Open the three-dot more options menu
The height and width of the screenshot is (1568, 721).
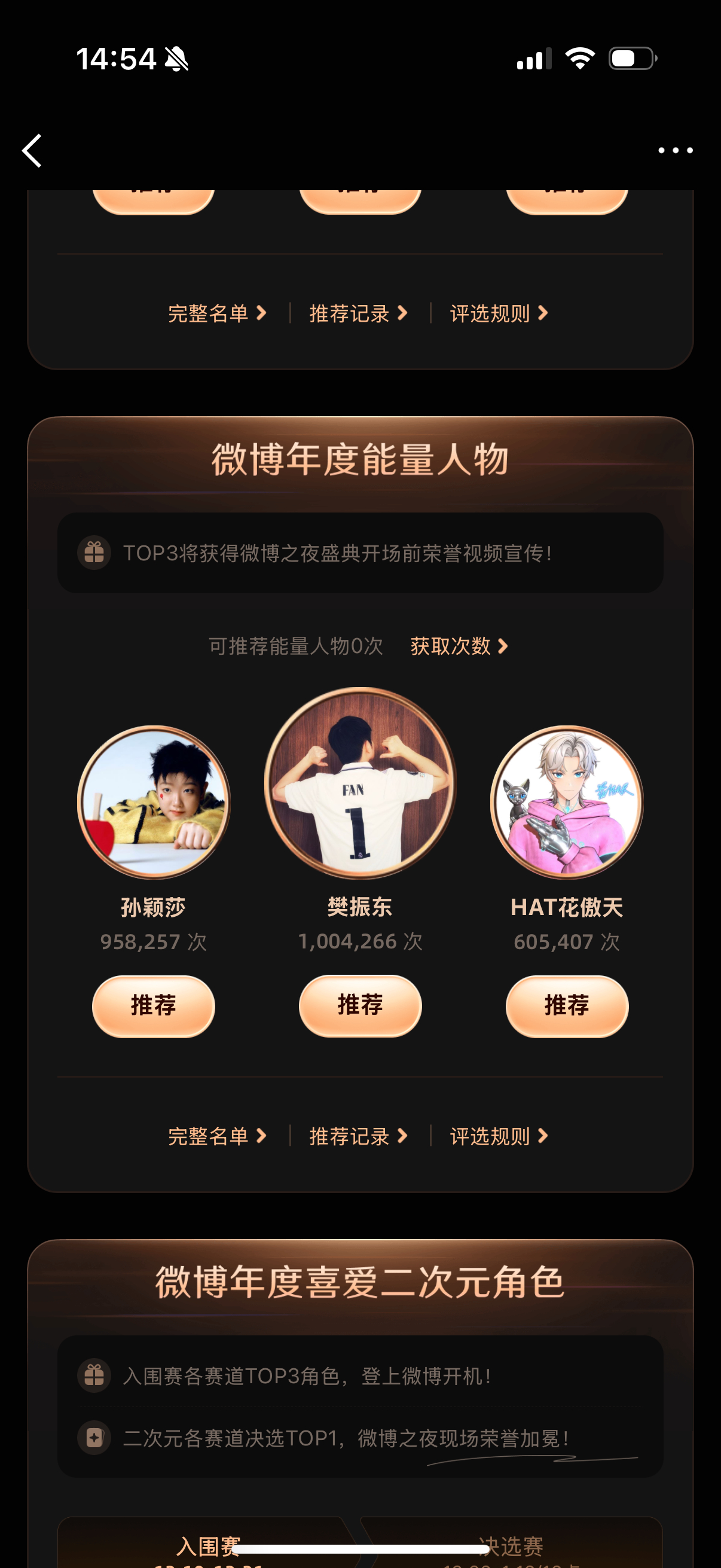click(675, 150)
